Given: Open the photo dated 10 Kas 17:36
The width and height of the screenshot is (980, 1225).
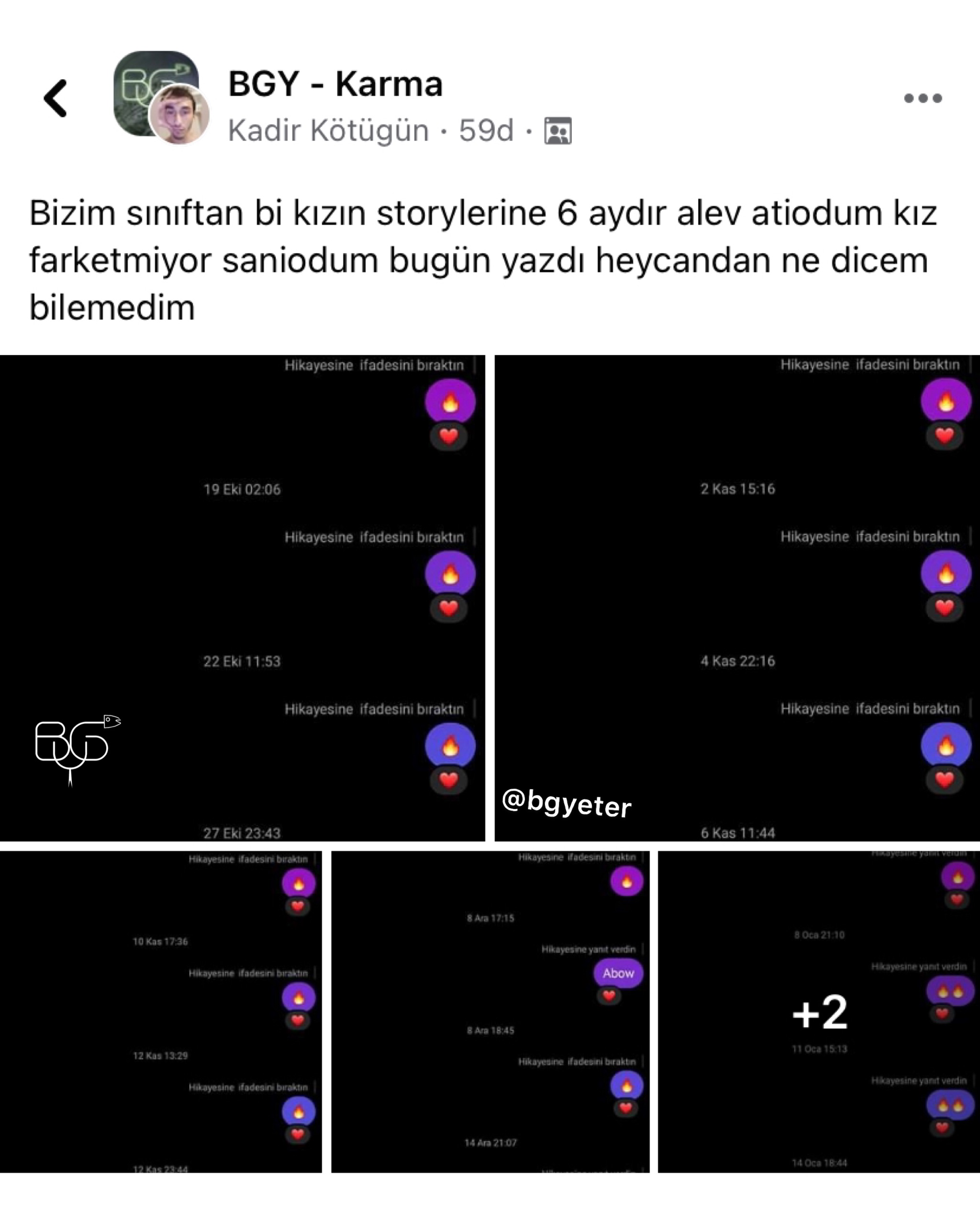Looking at the screenshot, I should [x=161, y=1012].
